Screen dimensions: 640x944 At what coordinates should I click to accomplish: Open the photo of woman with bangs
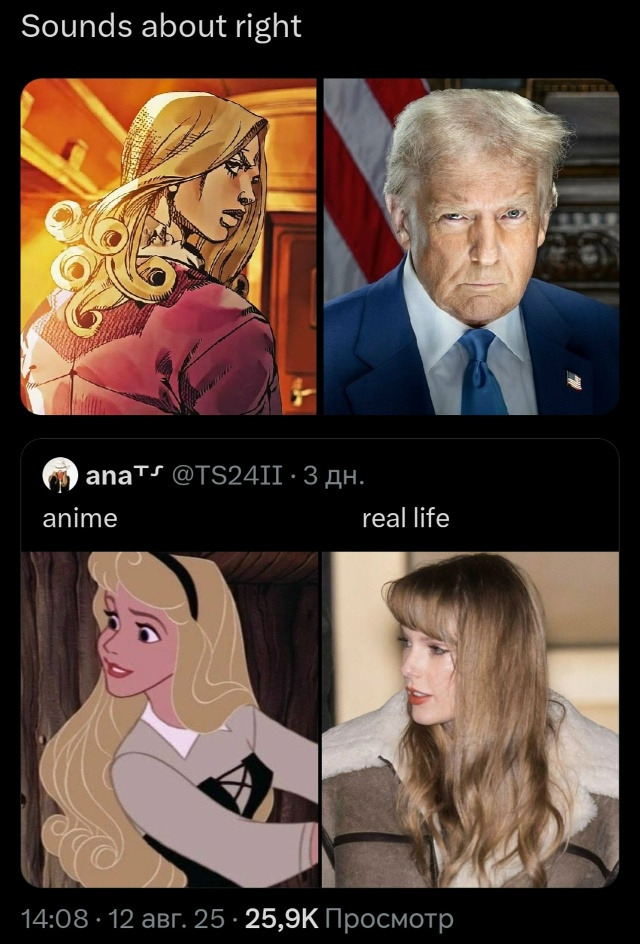(470, 718)
